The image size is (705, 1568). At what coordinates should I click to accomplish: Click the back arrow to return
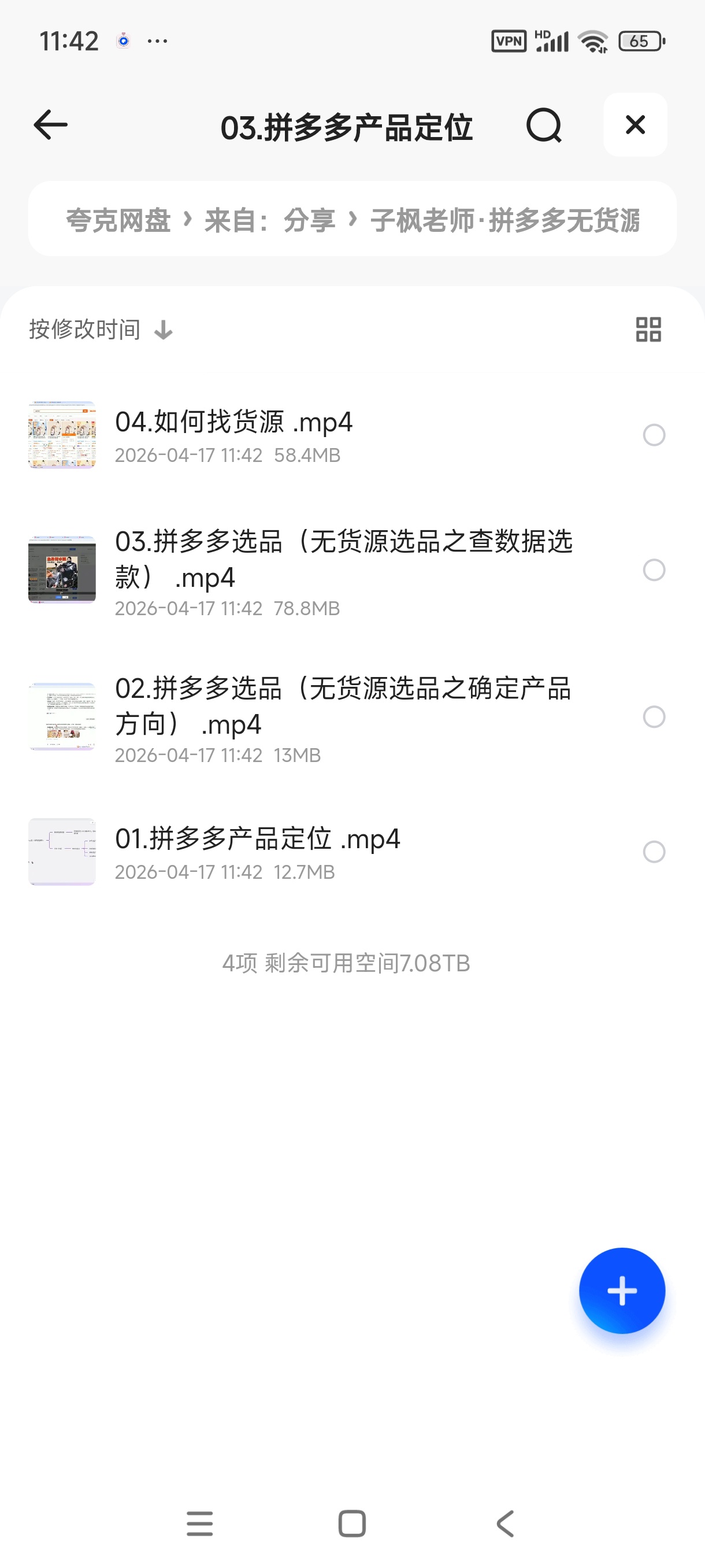coord(50,125)
